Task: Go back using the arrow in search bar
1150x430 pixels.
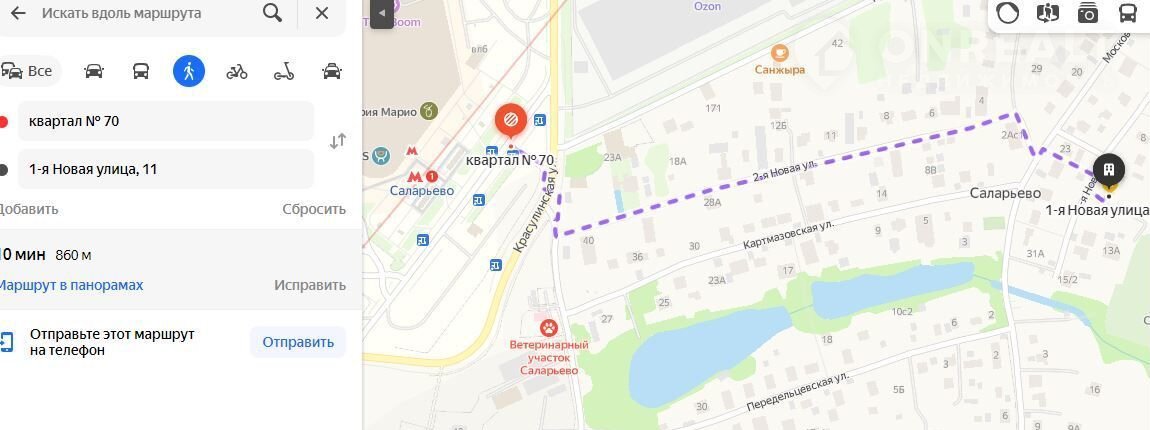Action: 17,13
